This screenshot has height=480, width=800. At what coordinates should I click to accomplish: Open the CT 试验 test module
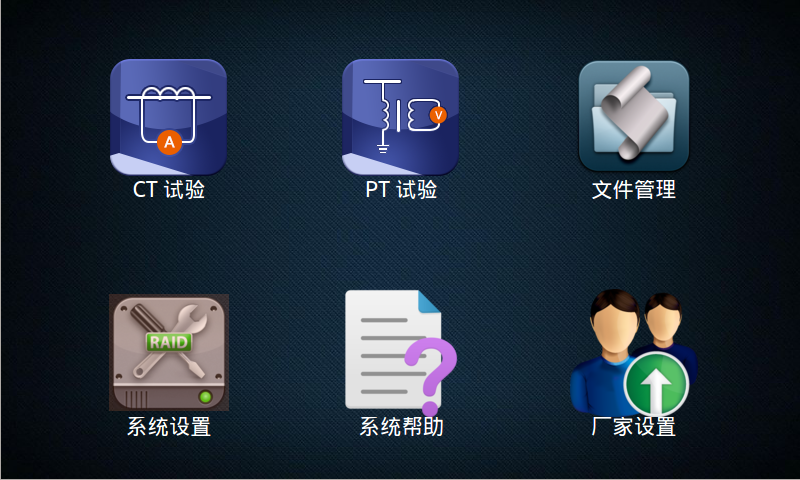pyautogui.click(x=168, y=117)
